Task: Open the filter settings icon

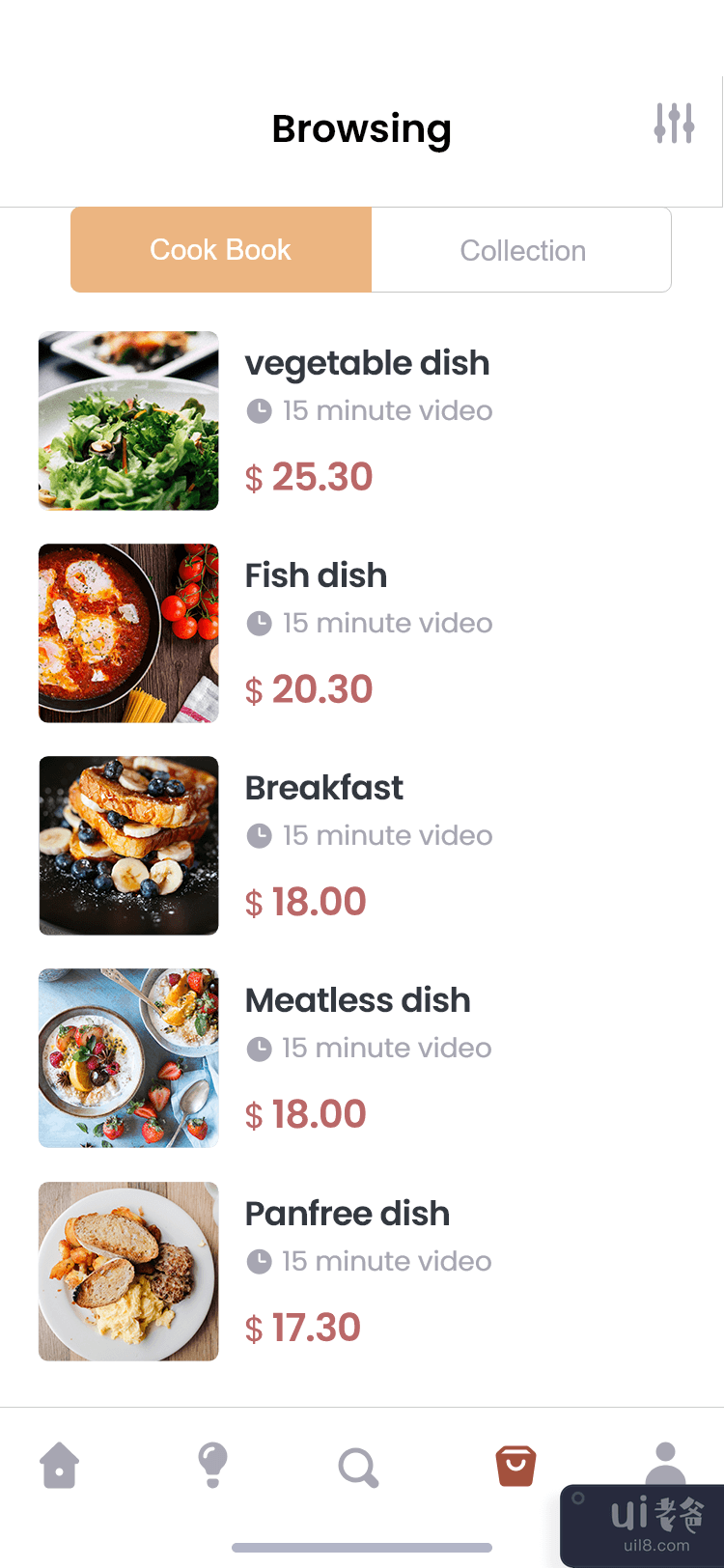Action: [674, 124]
